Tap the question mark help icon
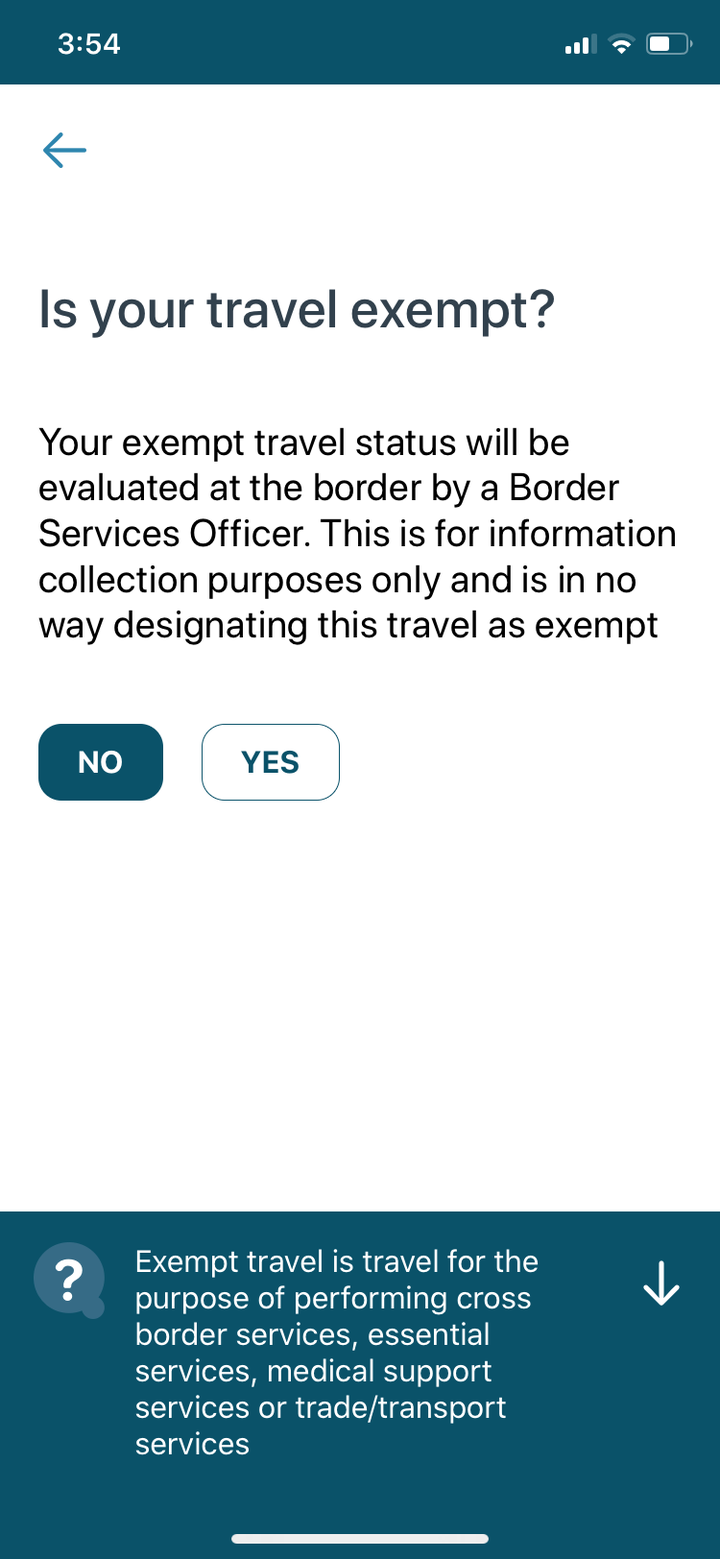 tap(69, 1280)
